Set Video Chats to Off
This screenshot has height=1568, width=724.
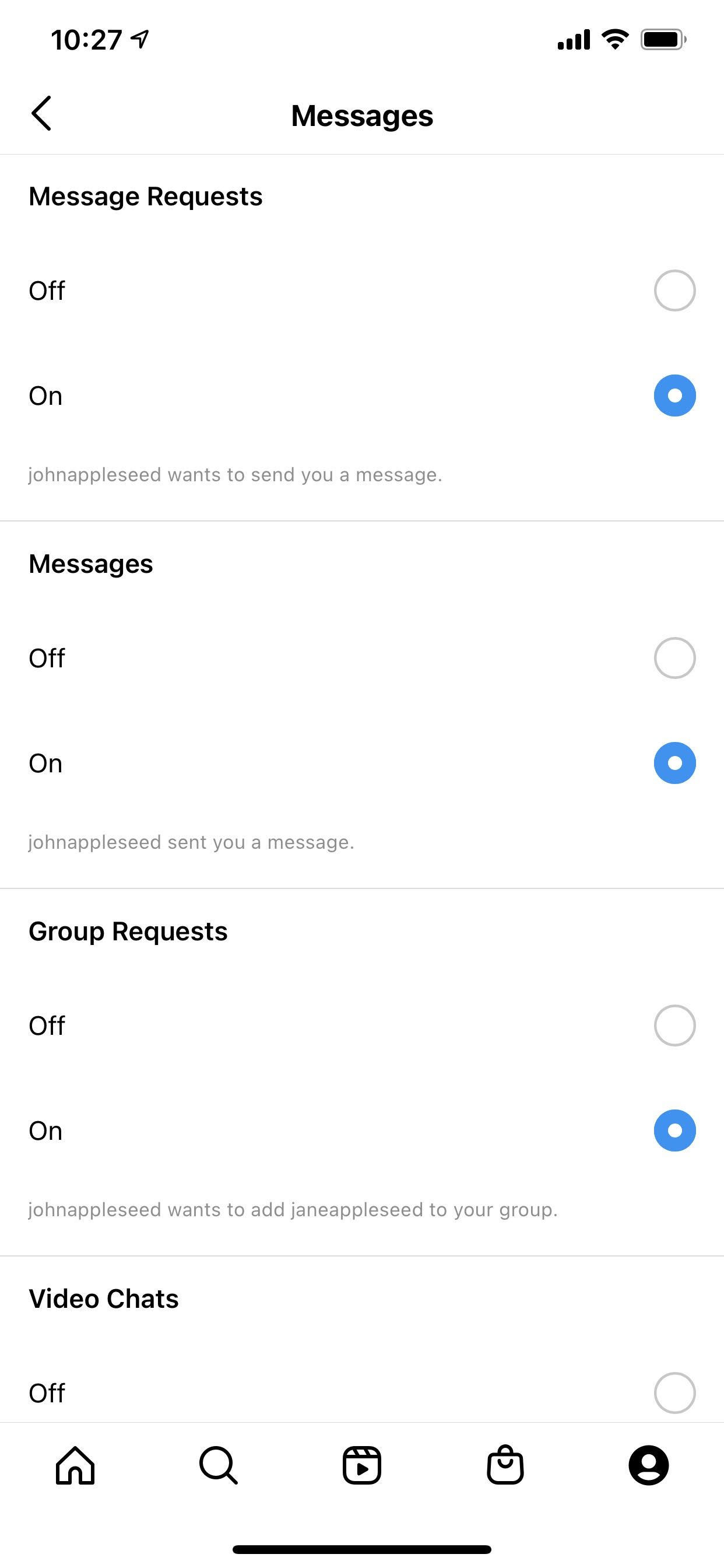tap(674, 1392)
